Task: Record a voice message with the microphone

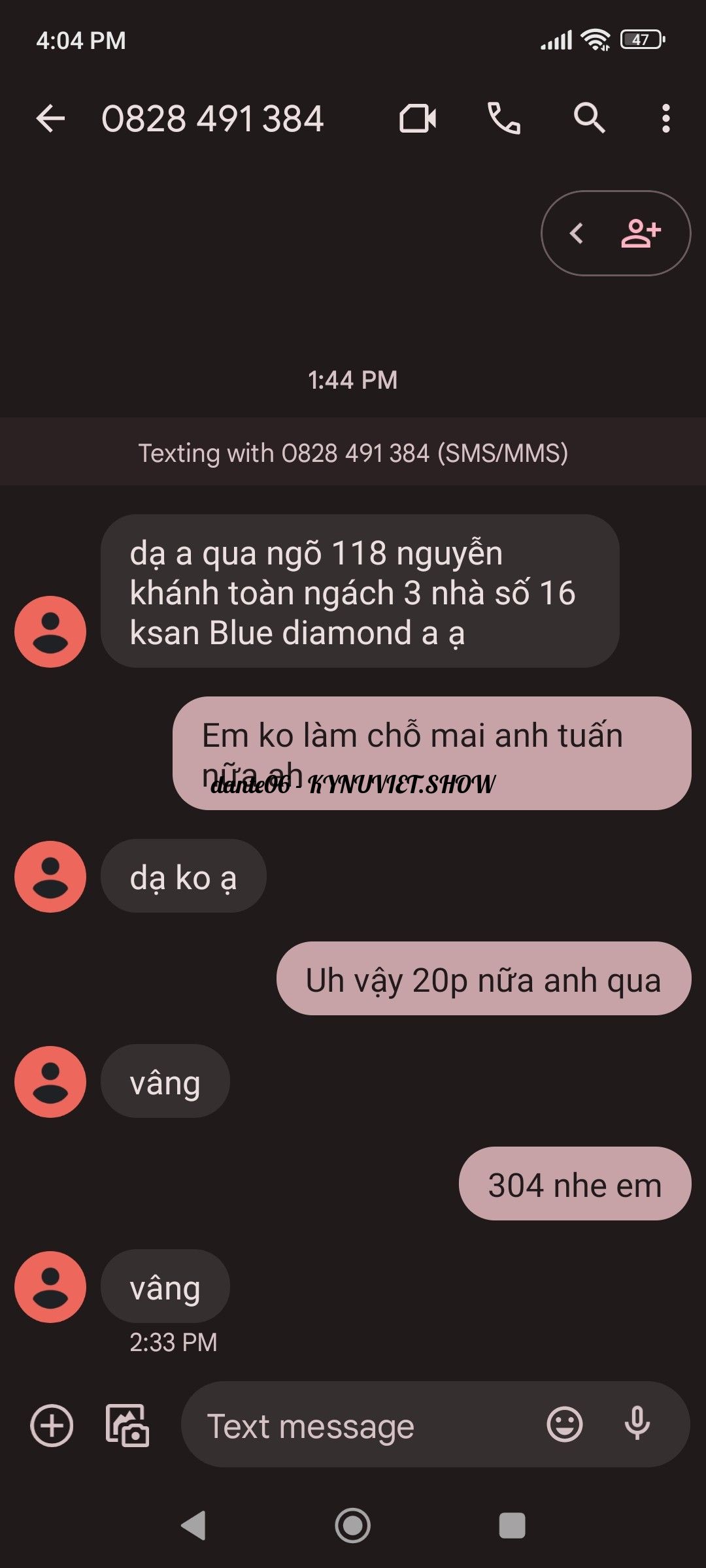Action: pos(637,1425)
